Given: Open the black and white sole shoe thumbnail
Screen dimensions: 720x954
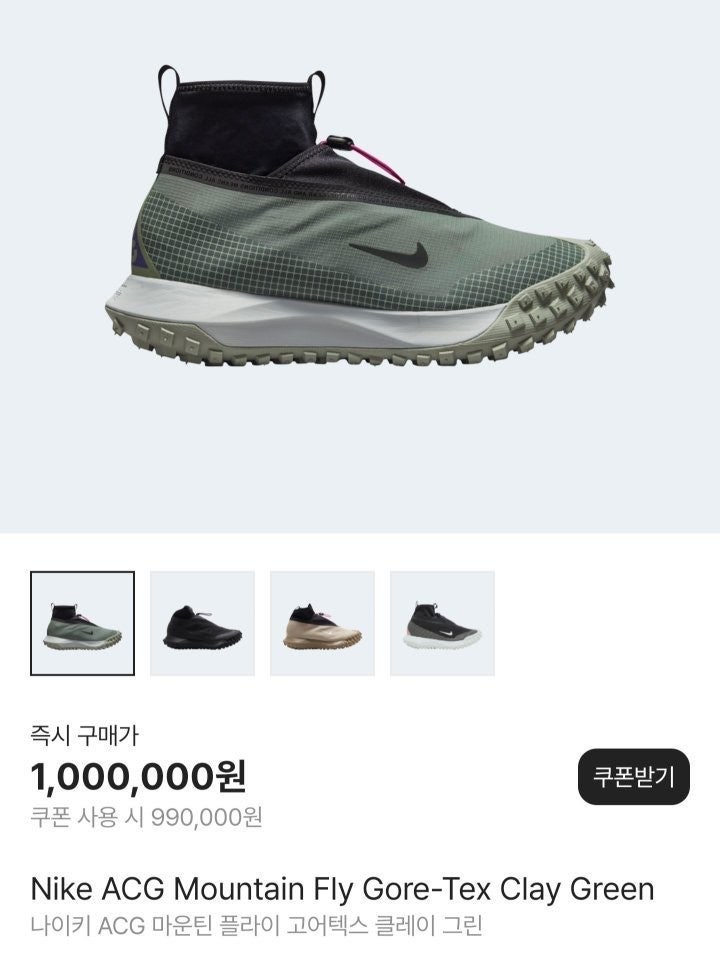Looking at the screenshot, I should [442, 624].
